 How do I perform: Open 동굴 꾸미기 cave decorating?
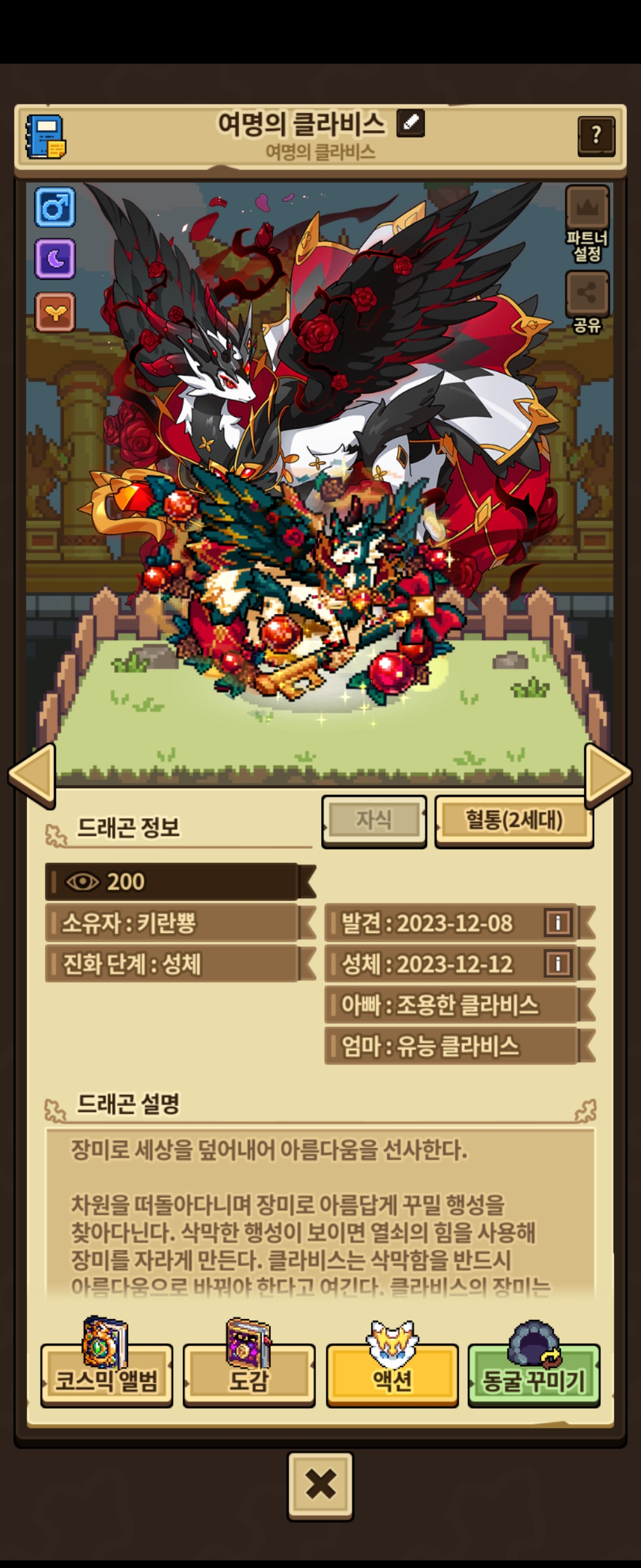click(x=534, y=1379)
